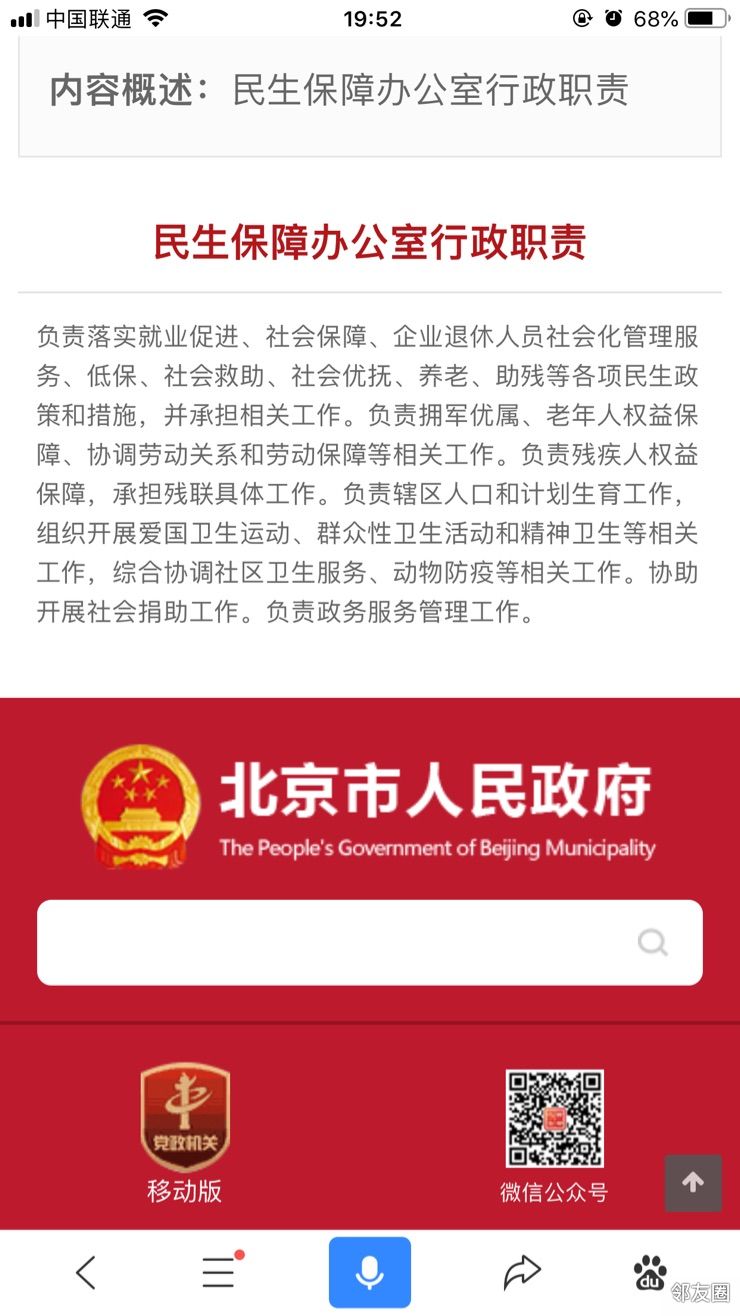
Task: Go back to the previous page
Action: pos(86,1272)
